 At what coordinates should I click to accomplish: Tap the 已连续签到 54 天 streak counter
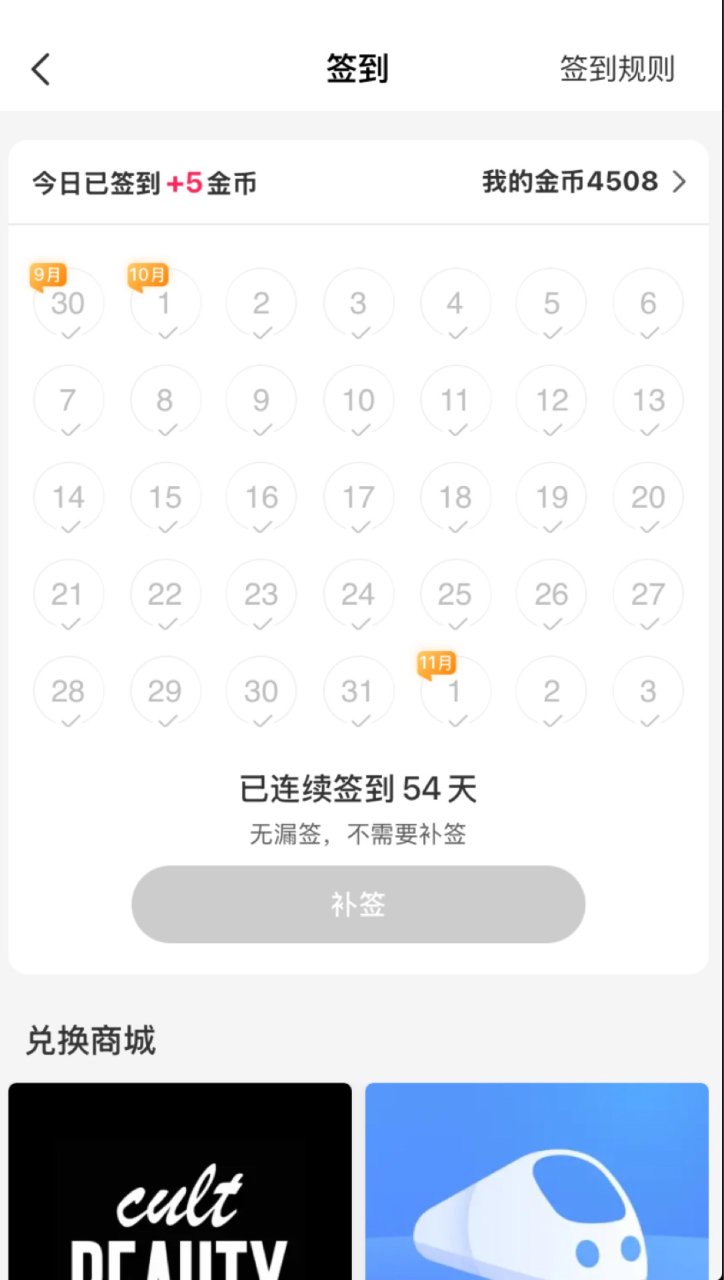pos(357,789)
